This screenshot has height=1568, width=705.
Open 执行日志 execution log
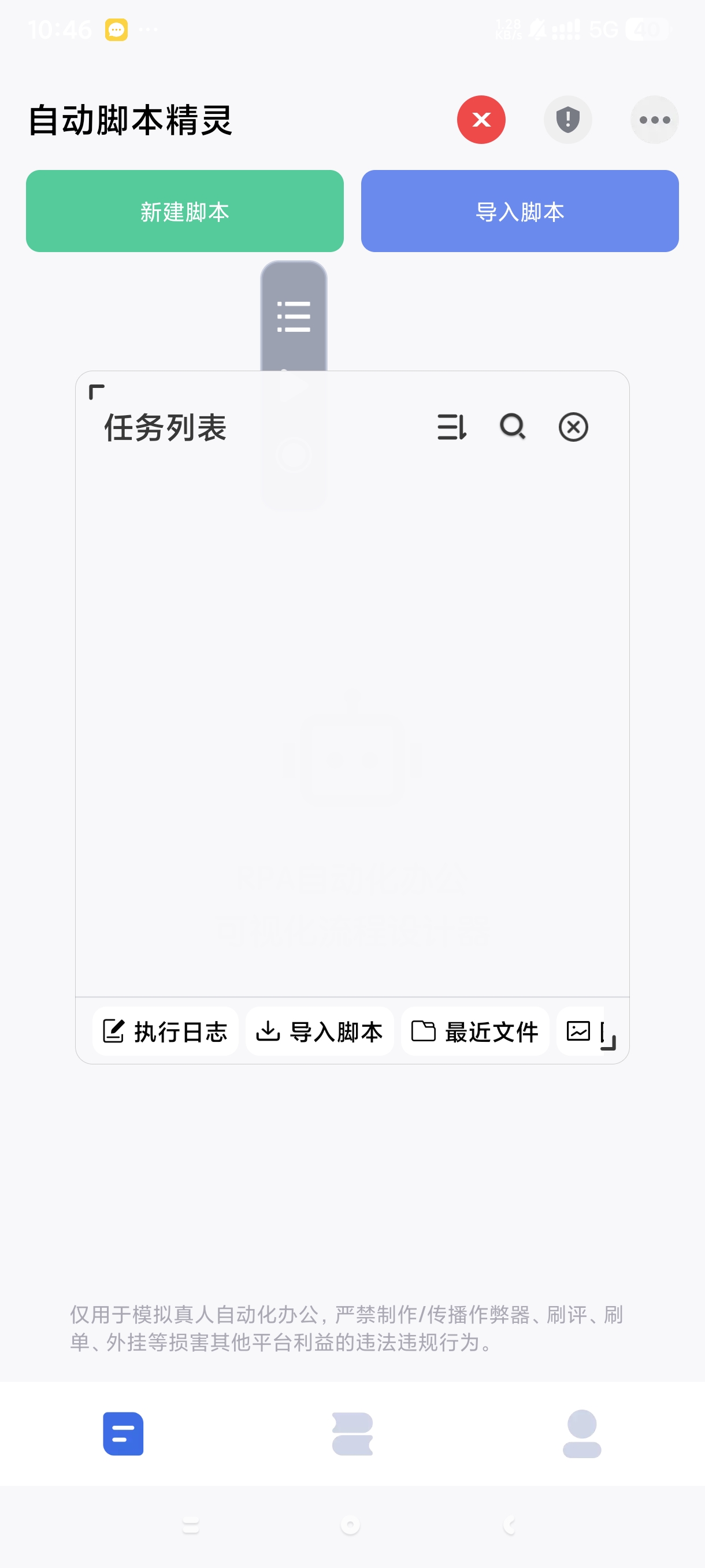pos(165,1031)
